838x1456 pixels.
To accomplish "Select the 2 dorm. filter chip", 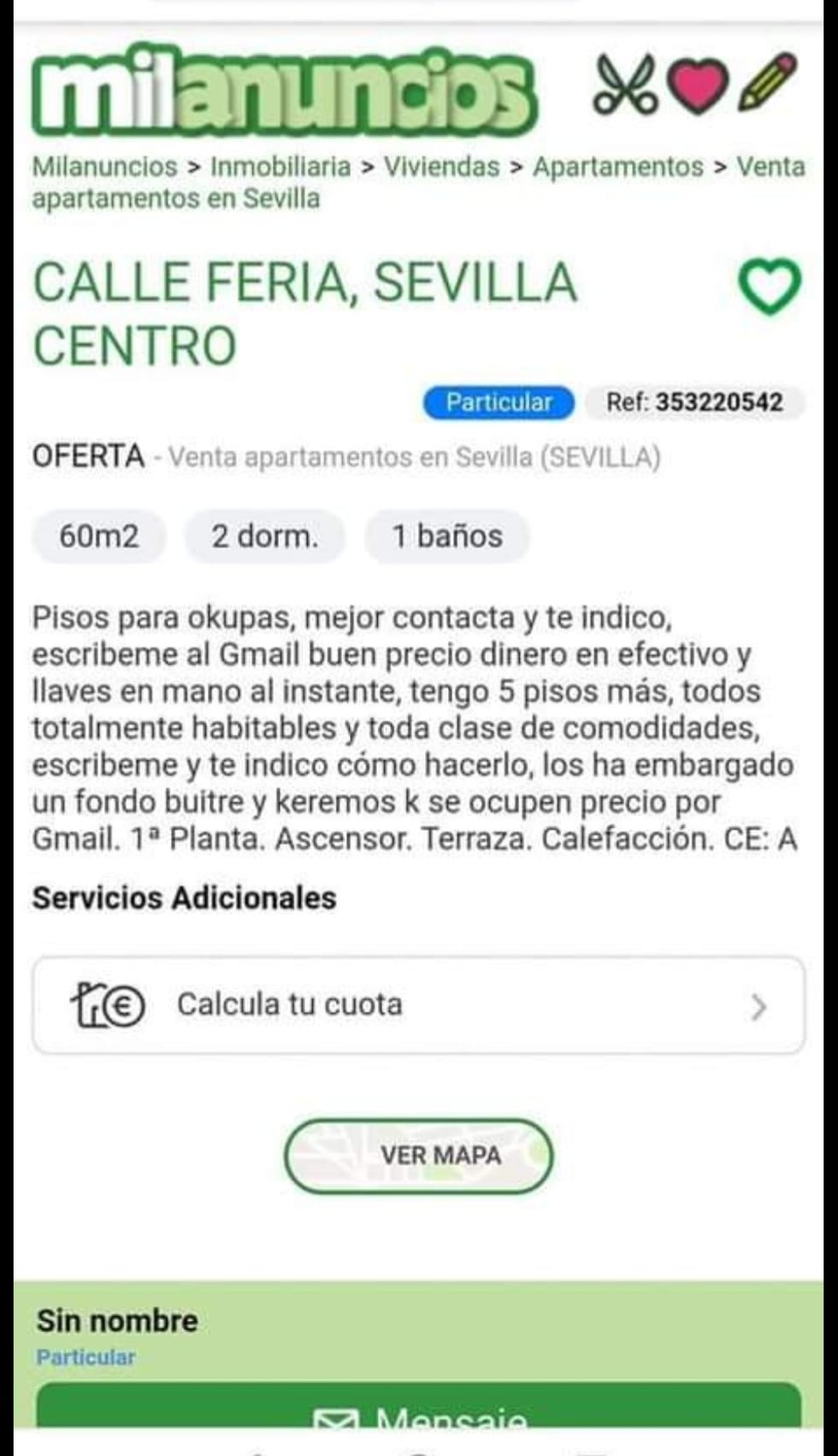I will click(263, 536).
